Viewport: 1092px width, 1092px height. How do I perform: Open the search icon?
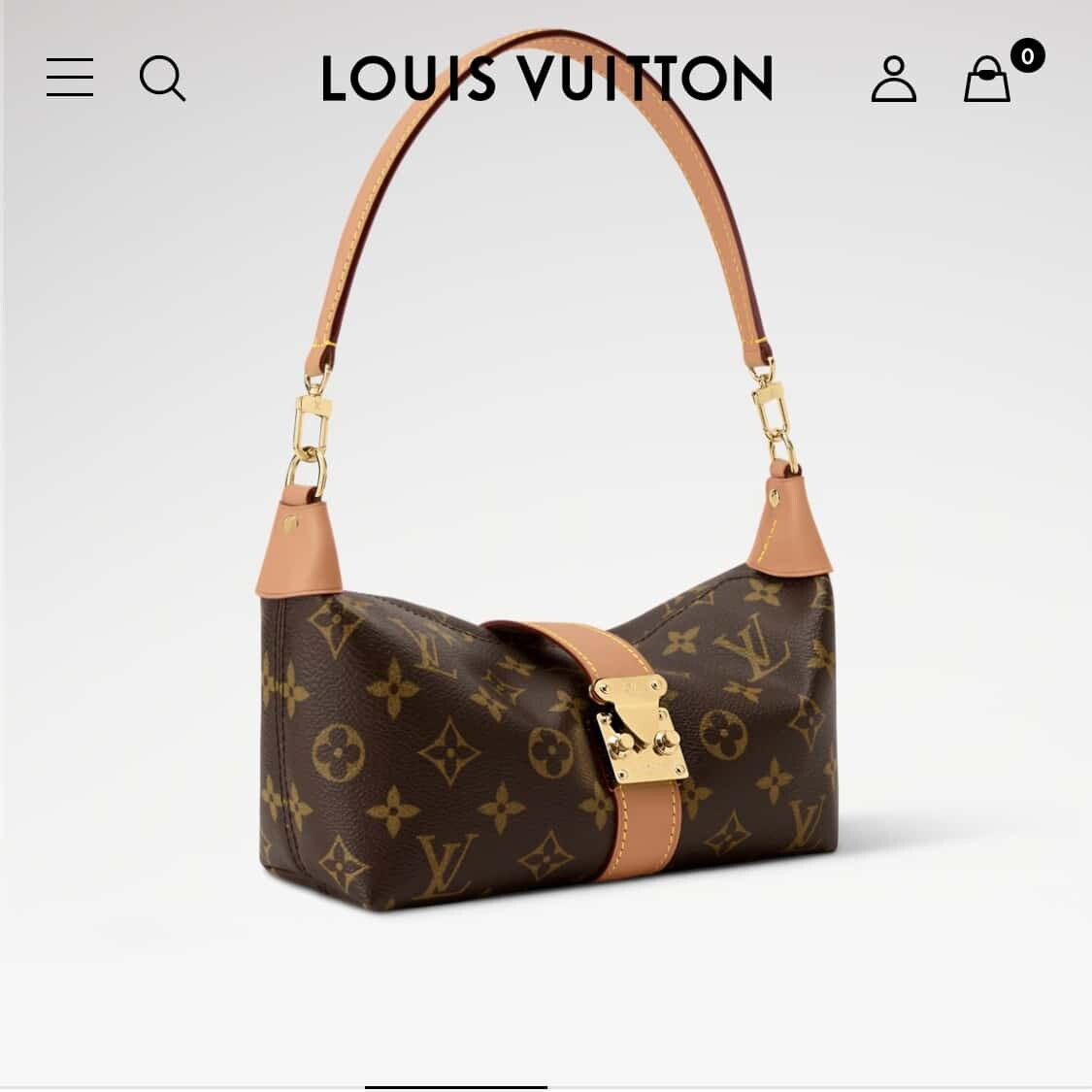162,78
